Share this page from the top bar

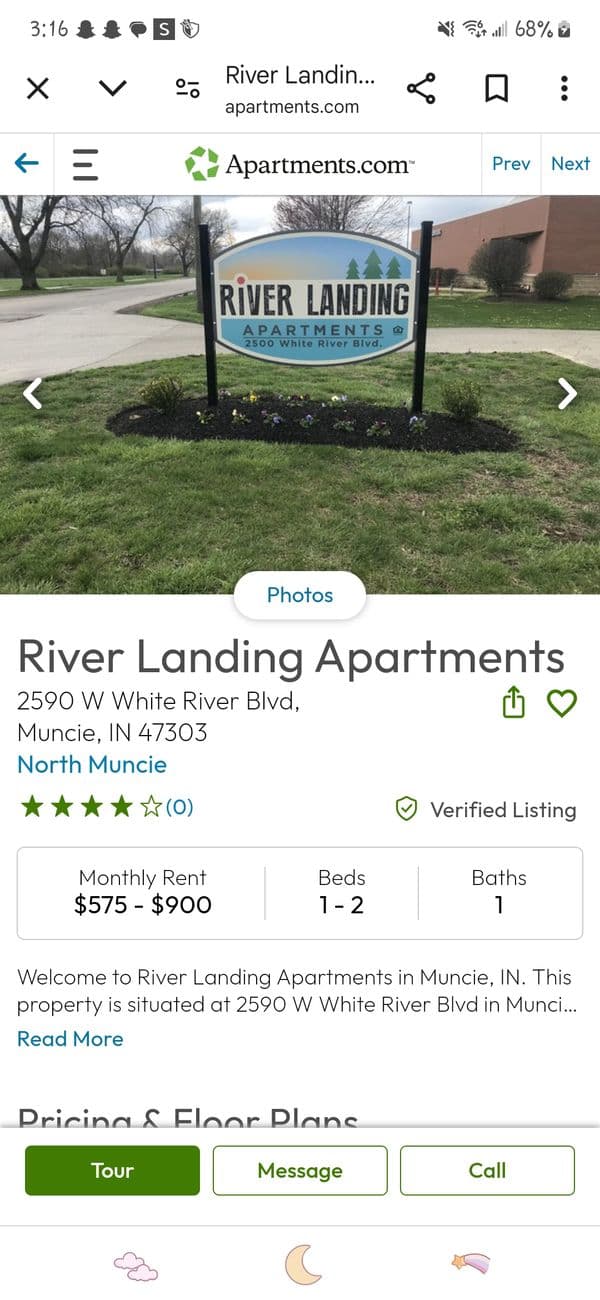pyautogui.click(x=421, y=89)
